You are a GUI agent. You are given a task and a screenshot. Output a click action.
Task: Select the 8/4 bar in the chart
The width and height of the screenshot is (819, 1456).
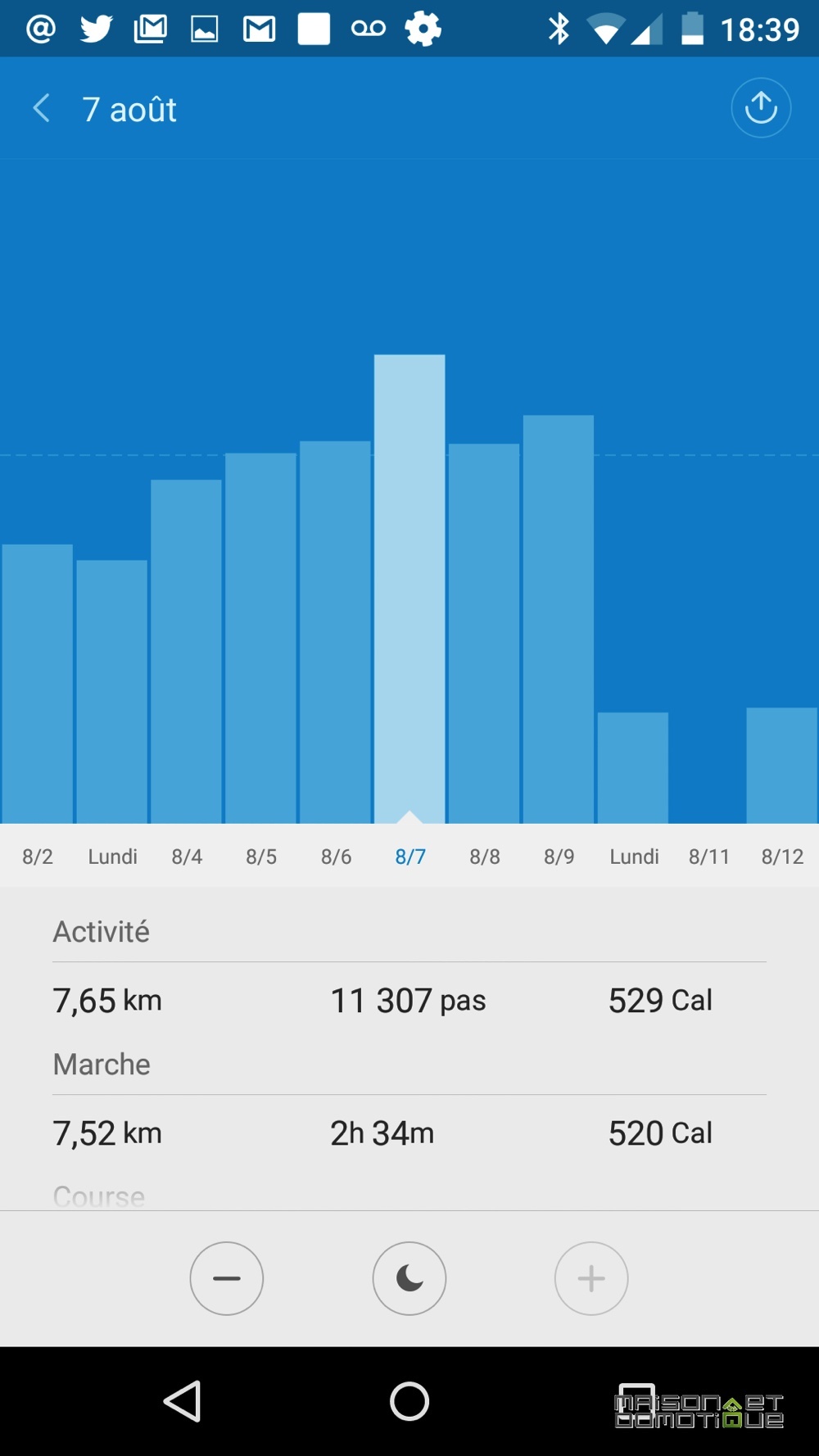(x=186, y=651)
